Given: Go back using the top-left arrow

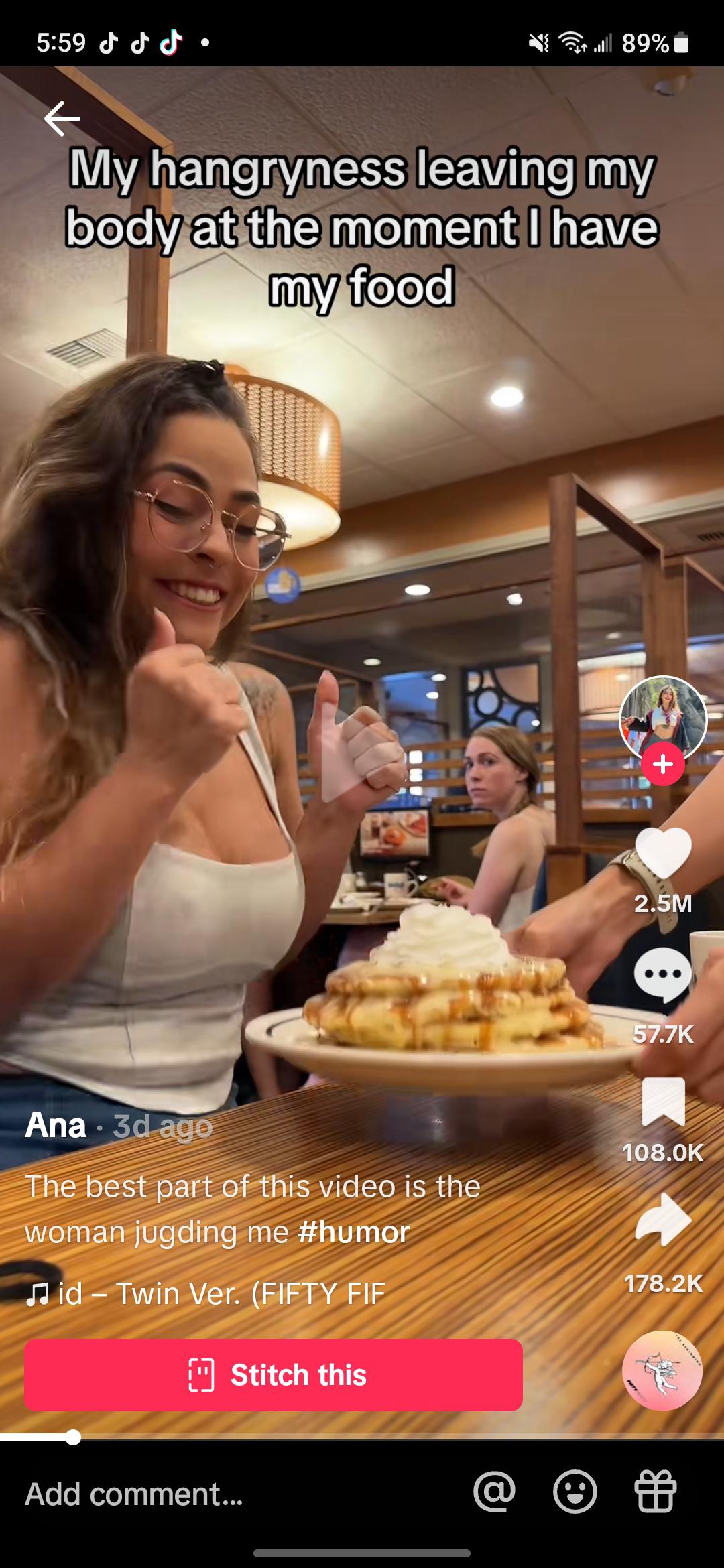Looking at the screenshot, I should [62, 119].
